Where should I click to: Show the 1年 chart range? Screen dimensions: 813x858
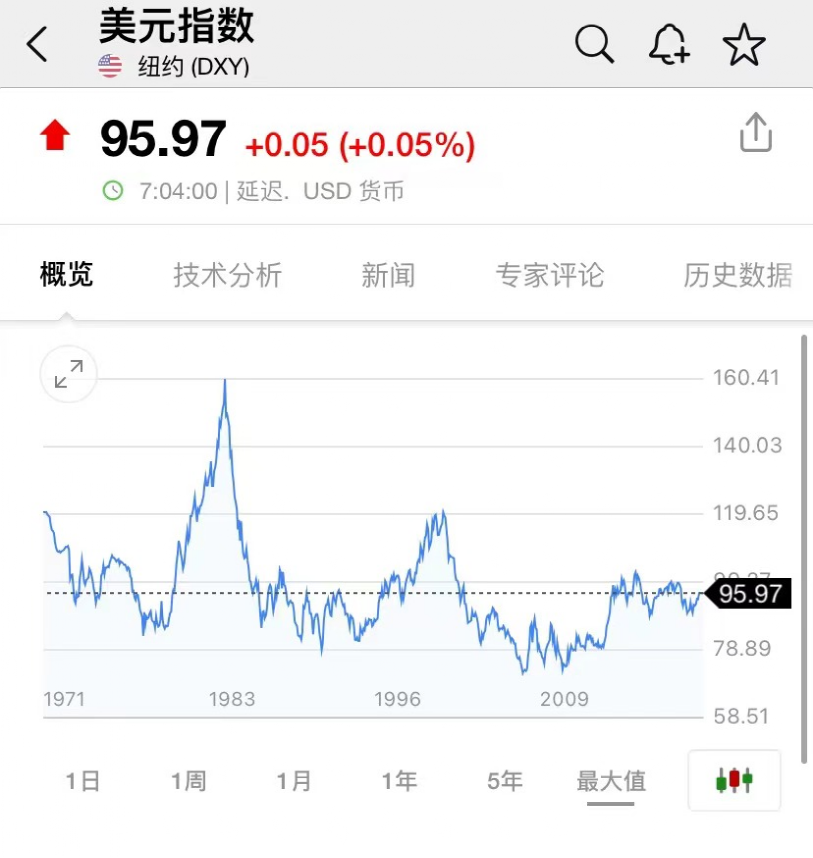(x=399, y=781)
